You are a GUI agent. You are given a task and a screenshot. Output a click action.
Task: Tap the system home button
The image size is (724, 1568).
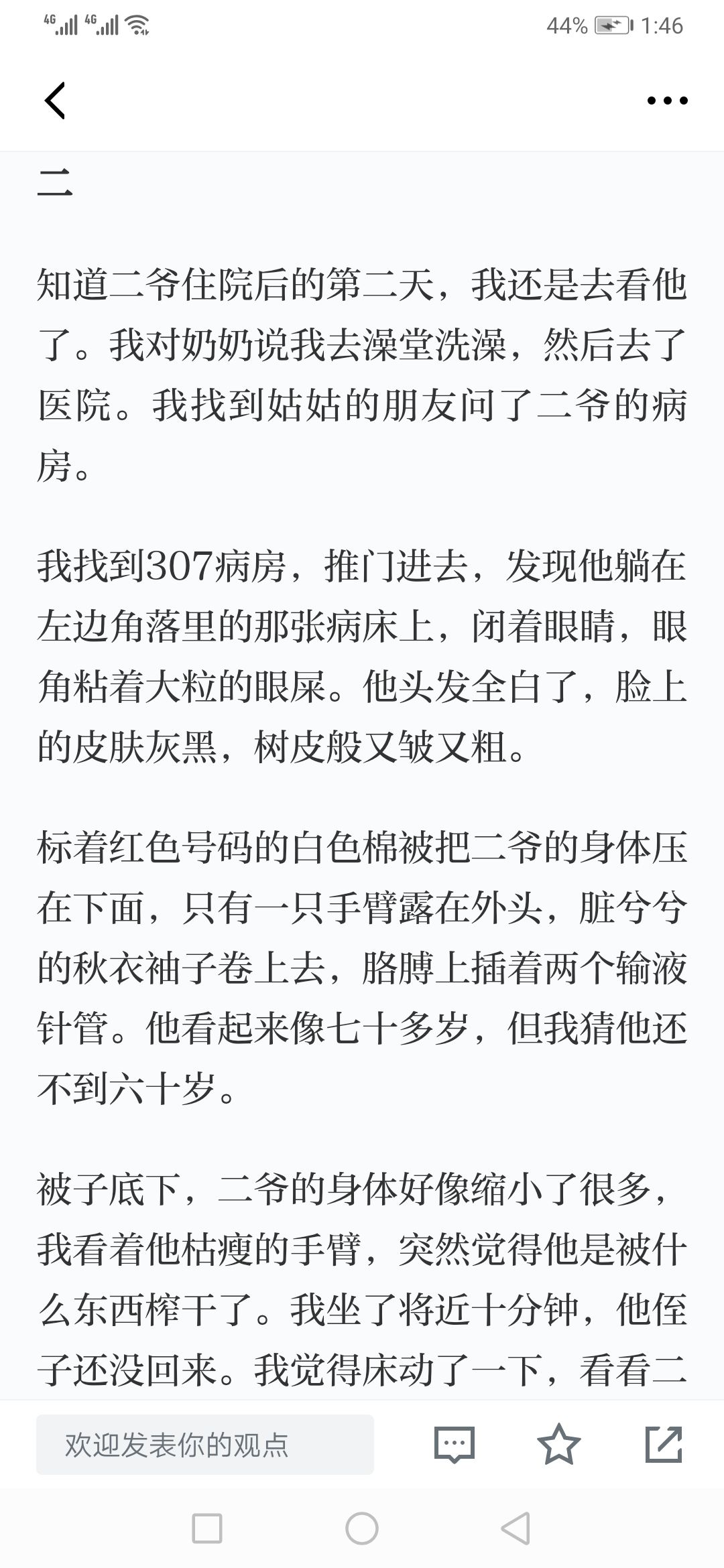coord(362,1528)
